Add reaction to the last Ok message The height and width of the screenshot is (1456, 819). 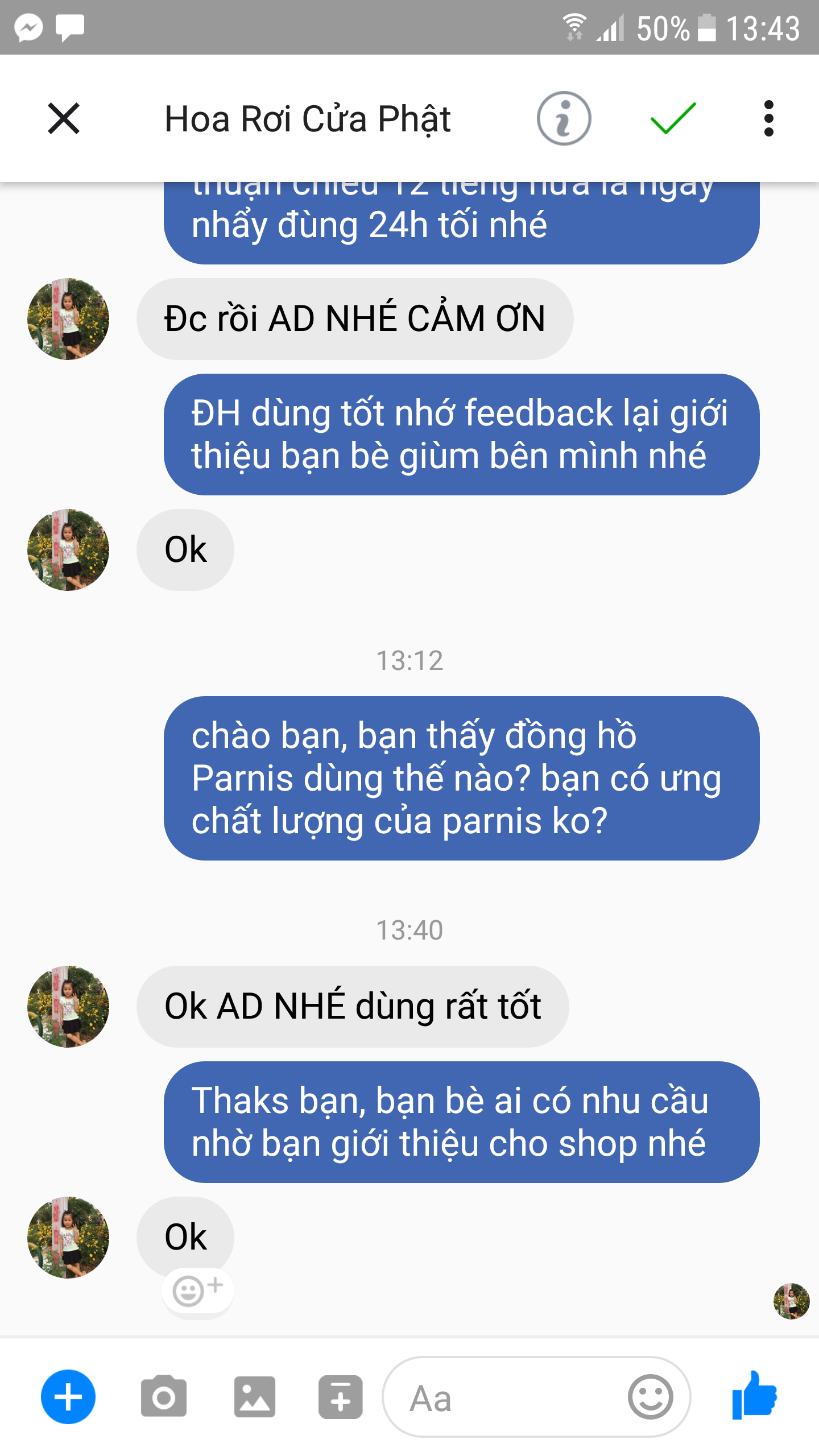[x=197, y=1290]
